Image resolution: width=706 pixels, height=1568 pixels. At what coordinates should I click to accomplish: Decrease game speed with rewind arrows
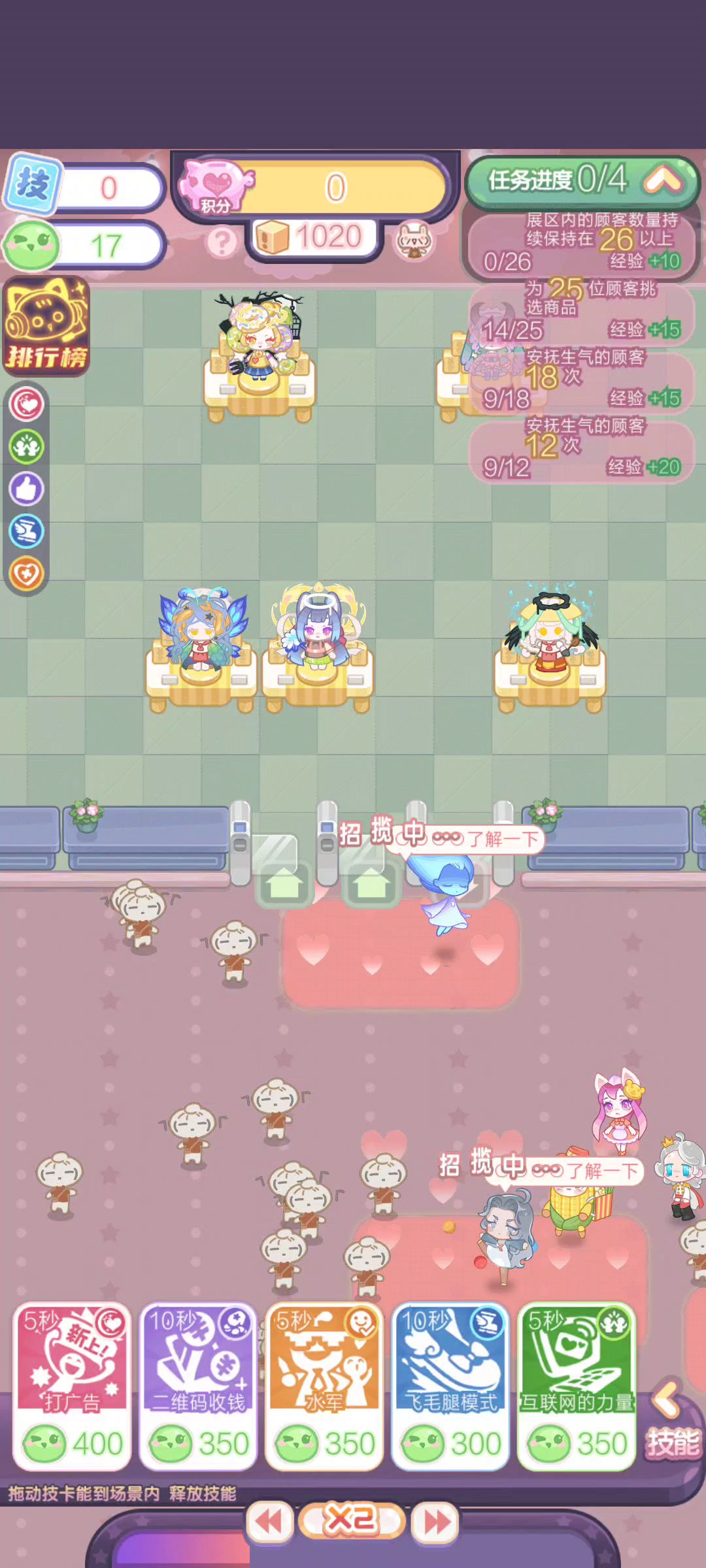tap(269, 1522)
